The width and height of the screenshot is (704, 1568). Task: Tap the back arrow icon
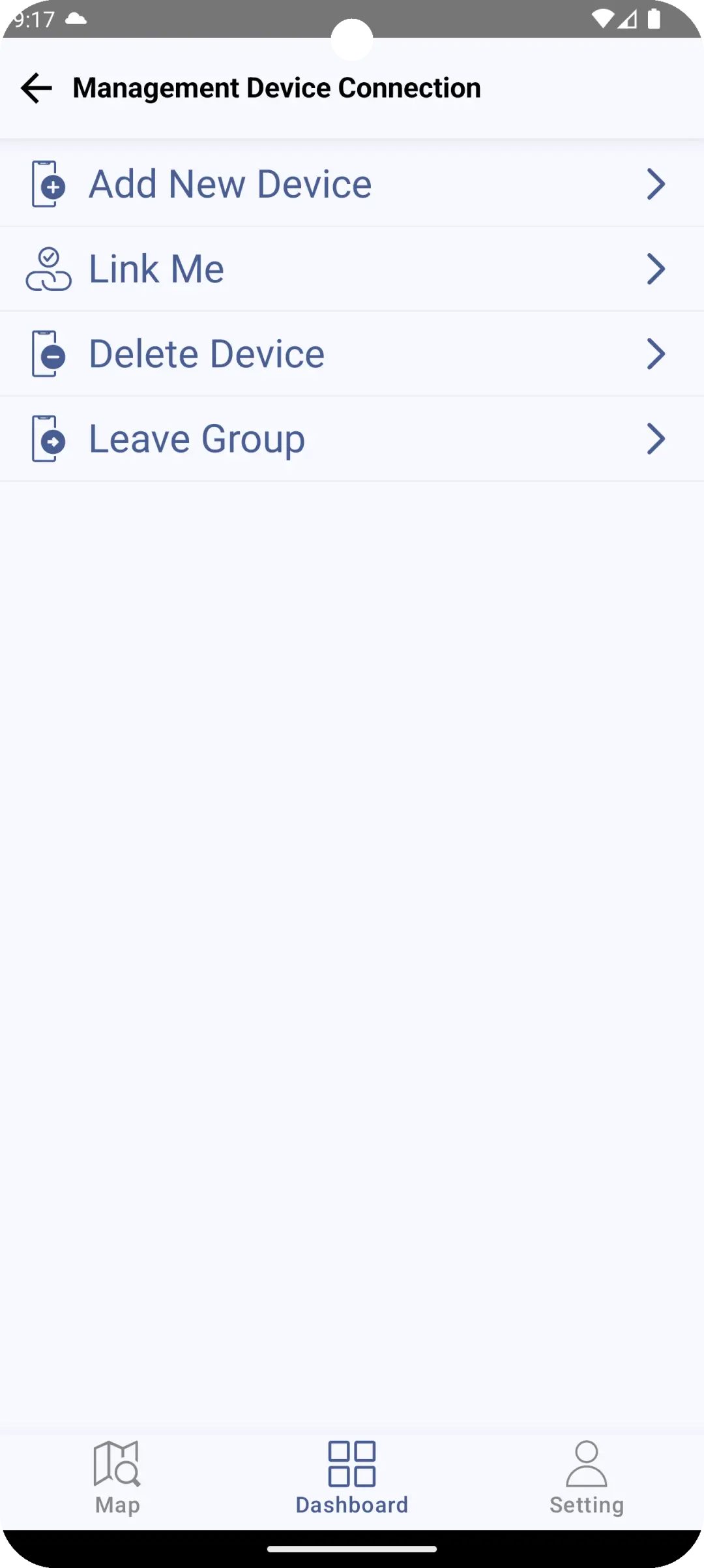36,87
